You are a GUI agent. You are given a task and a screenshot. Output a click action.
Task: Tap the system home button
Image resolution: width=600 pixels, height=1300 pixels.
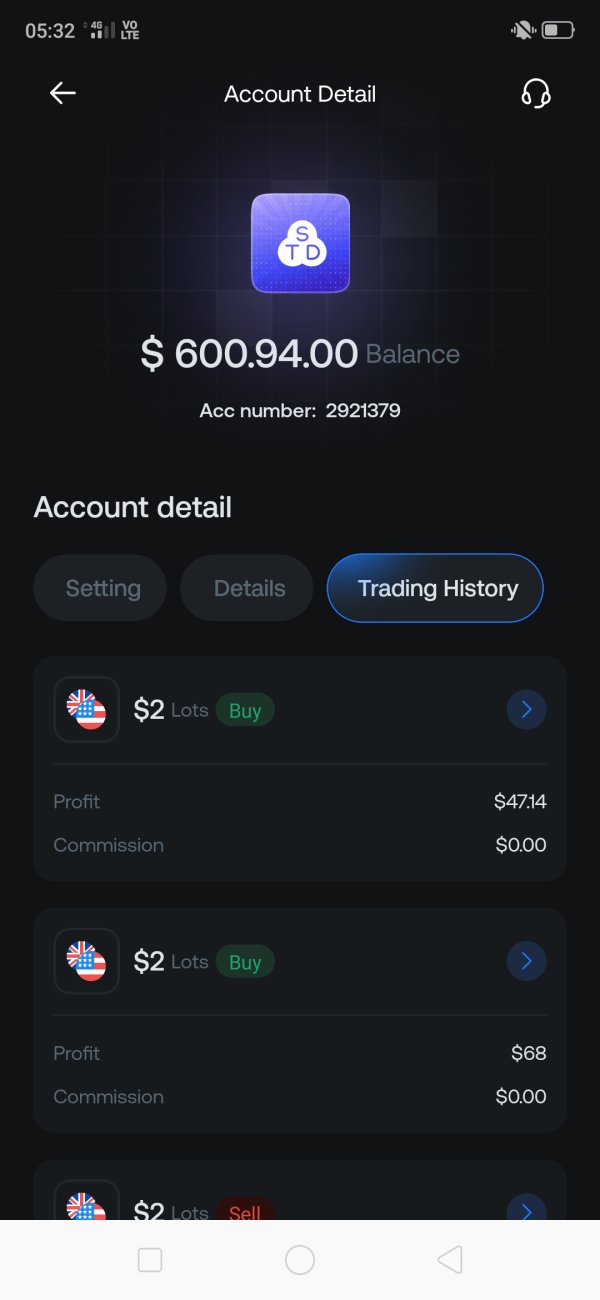click(300, 1260)
